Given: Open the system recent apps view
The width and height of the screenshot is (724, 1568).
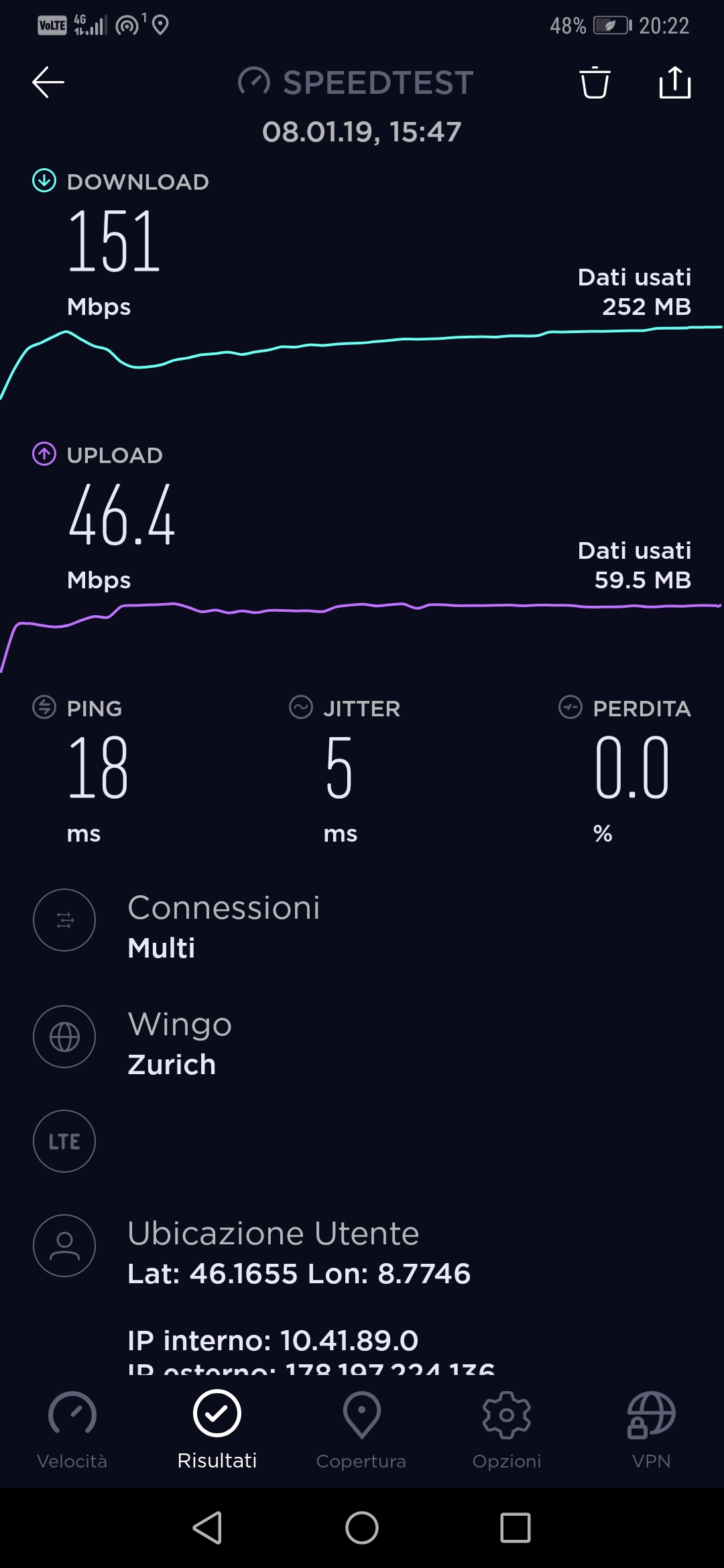Looking at the screenshot, I should pos(516,1528).
